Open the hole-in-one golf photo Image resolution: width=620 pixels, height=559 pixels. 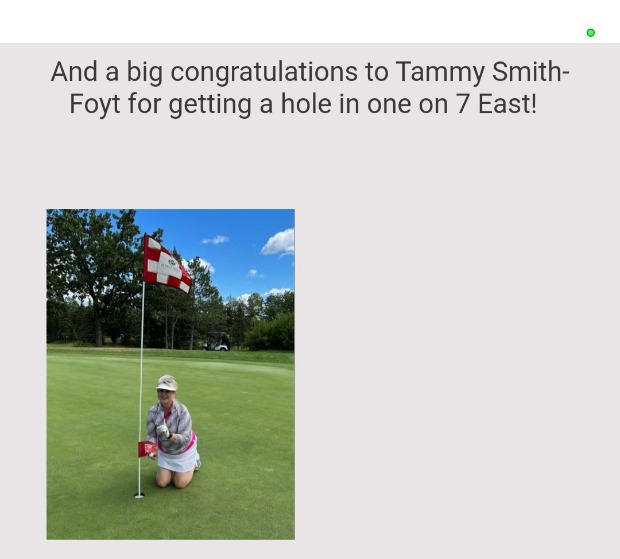pyautogui.click(x=170, y=374)
